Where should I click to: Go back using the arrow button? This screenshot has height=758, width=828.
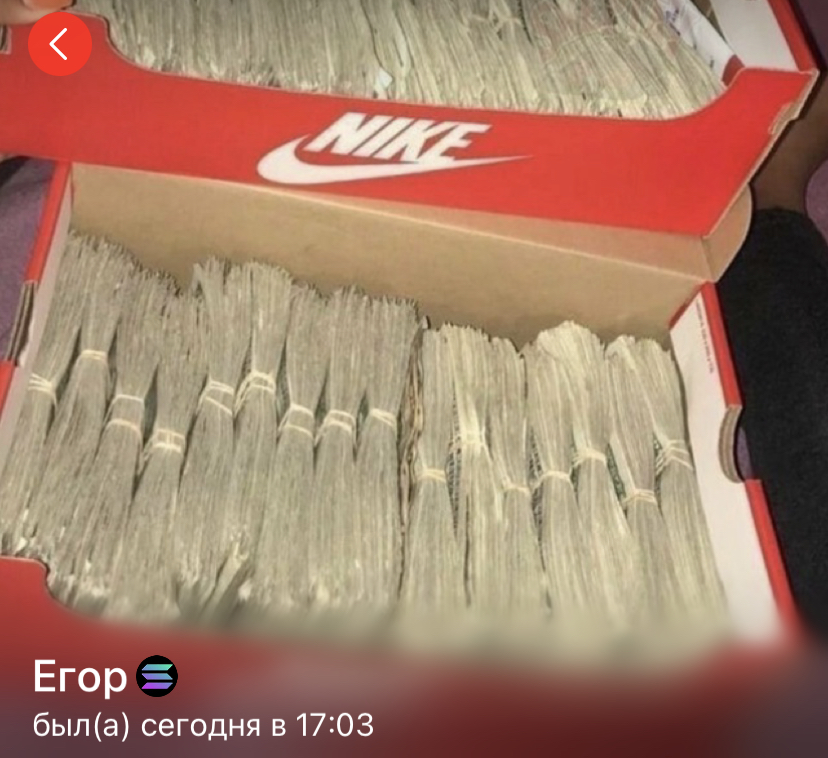(60, 44)
